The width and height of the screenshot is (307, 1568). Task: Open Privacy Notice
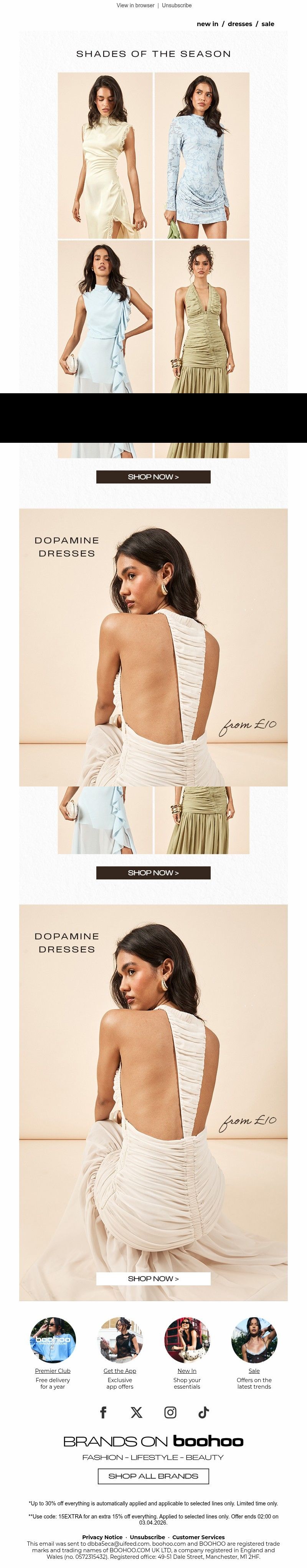[102, 1537]
